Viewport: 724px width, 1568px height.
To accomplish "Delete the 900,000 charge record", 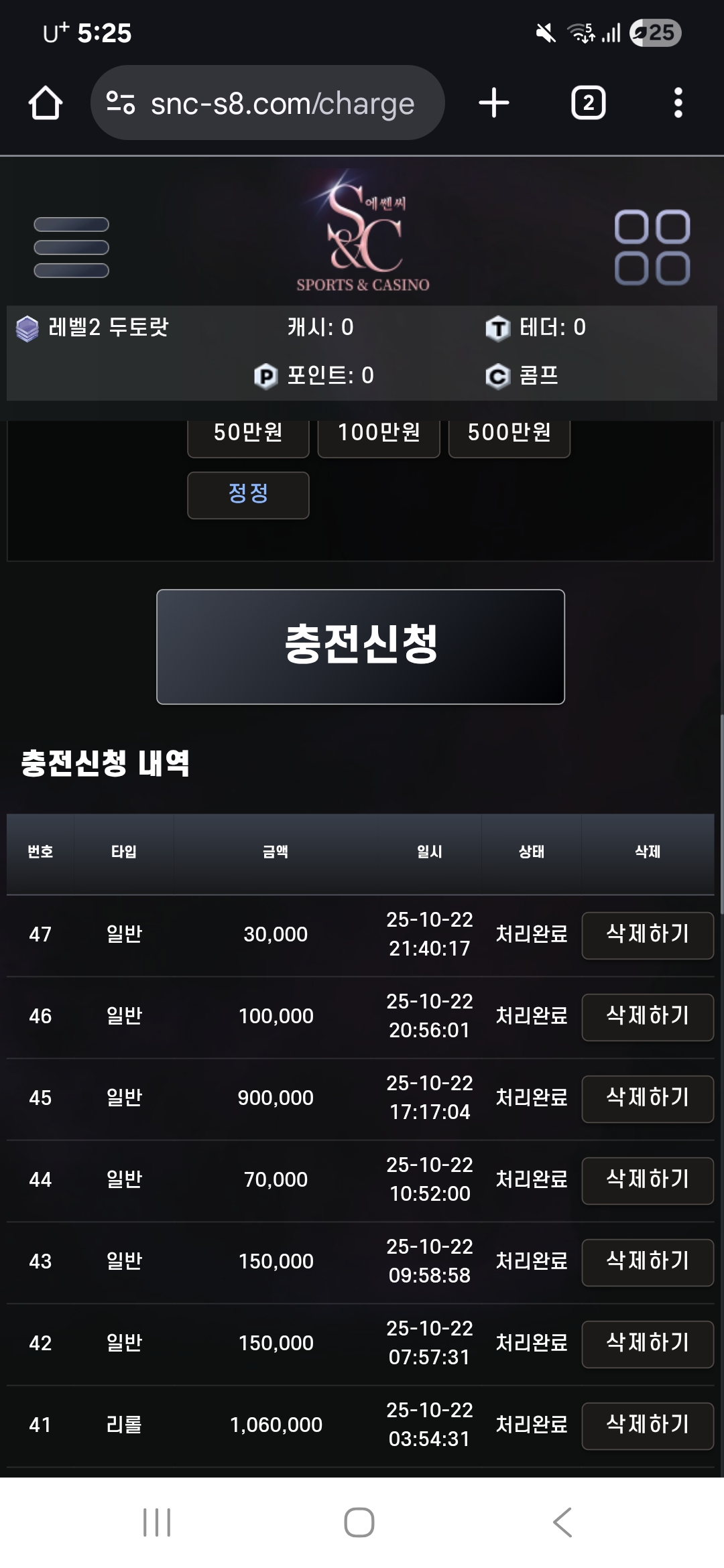I will (647, 1098).
